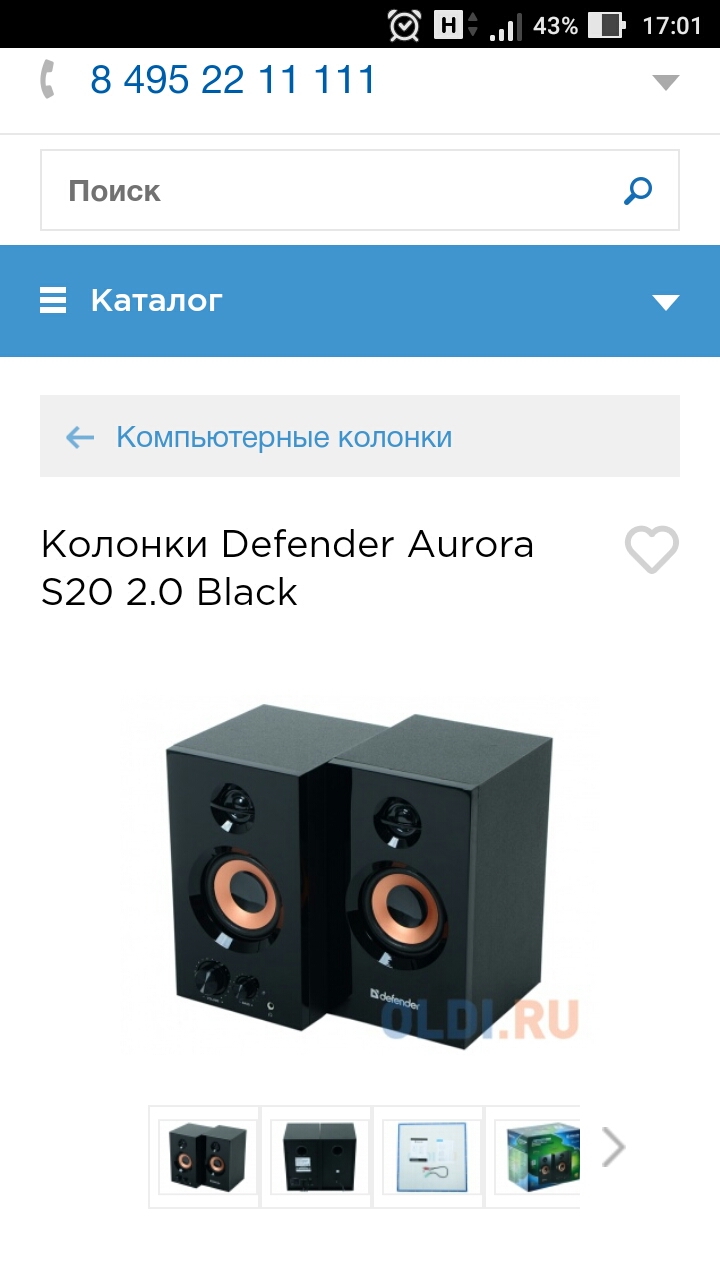Image resolution: width=720 pixels, height=1280 pixels.
Task: Select the thumbnail showing speakers' back side
Action: coord(318,1156)
